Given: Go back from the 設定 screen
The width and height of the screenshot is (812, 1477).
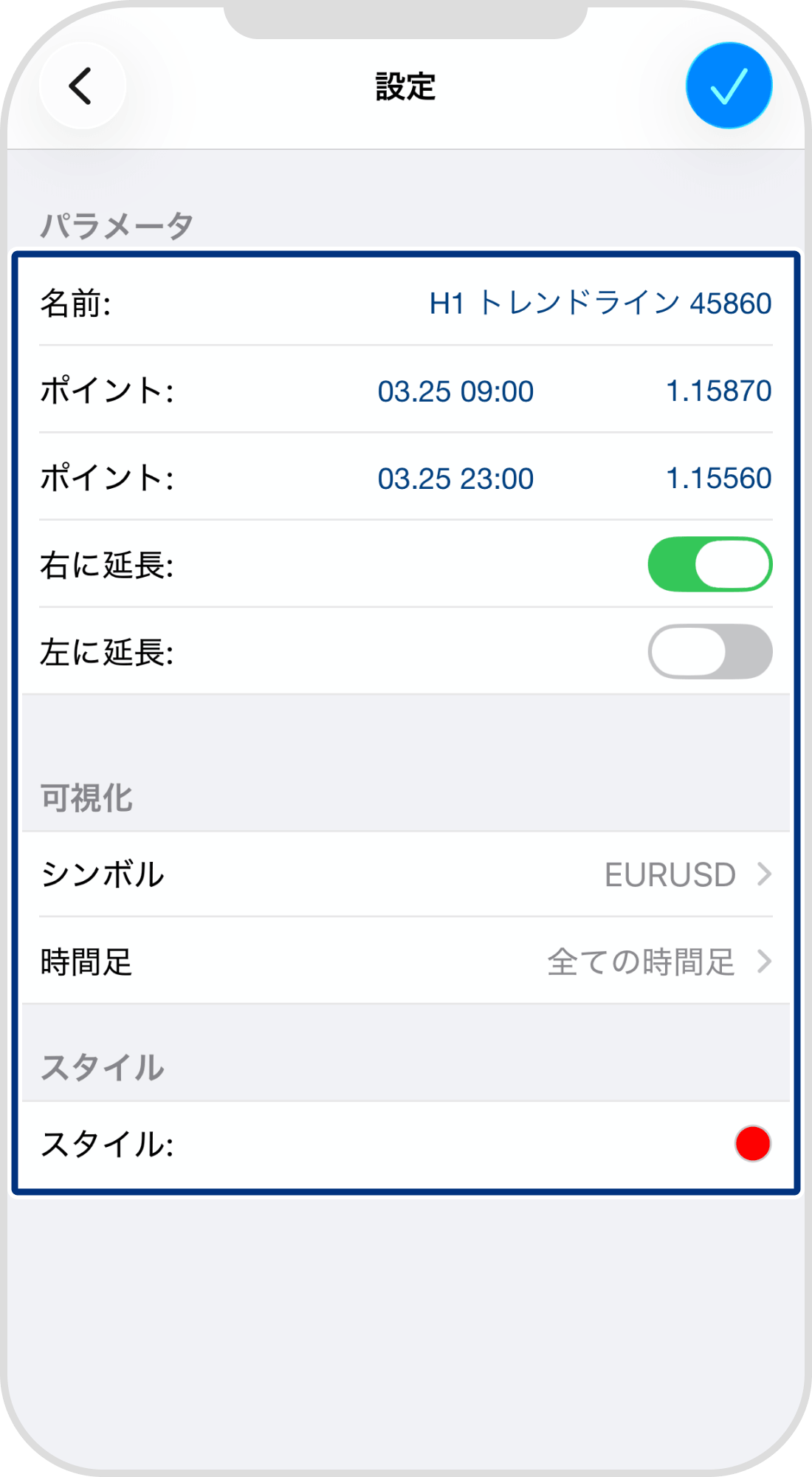Looking at the screenshot, I should click(x=82, y=86).
